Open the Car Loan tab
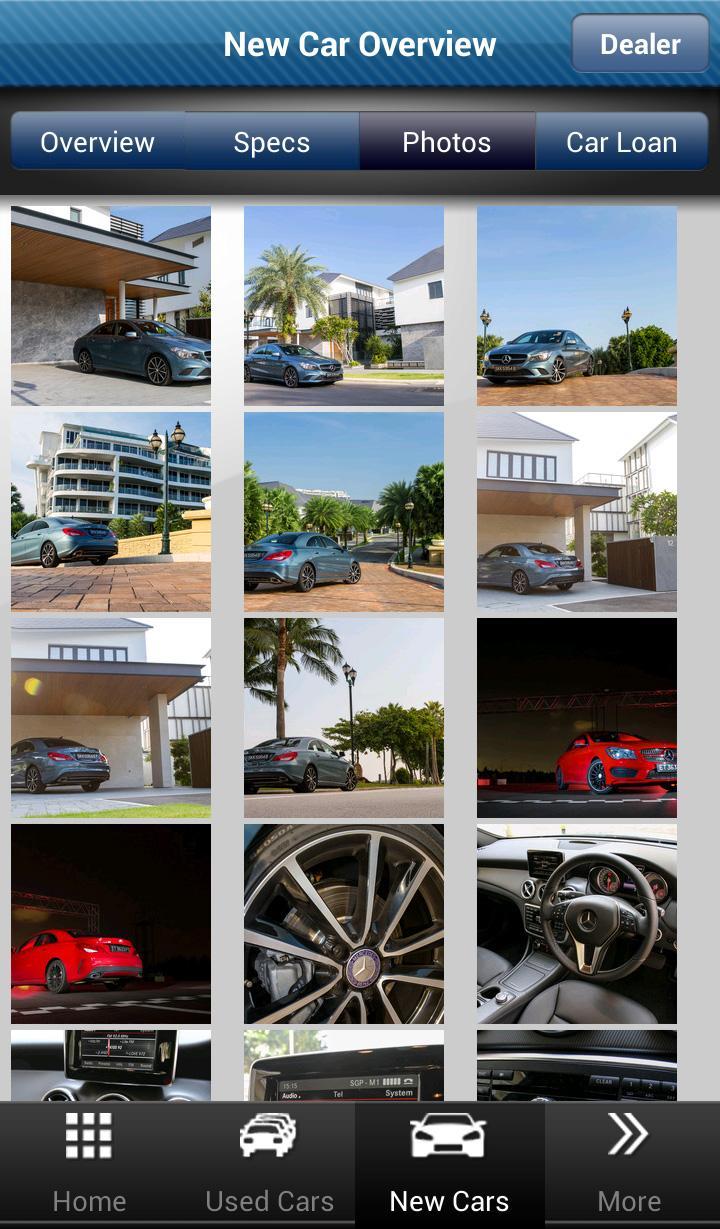Viewport: 720px width, 1229px height. 621,142
